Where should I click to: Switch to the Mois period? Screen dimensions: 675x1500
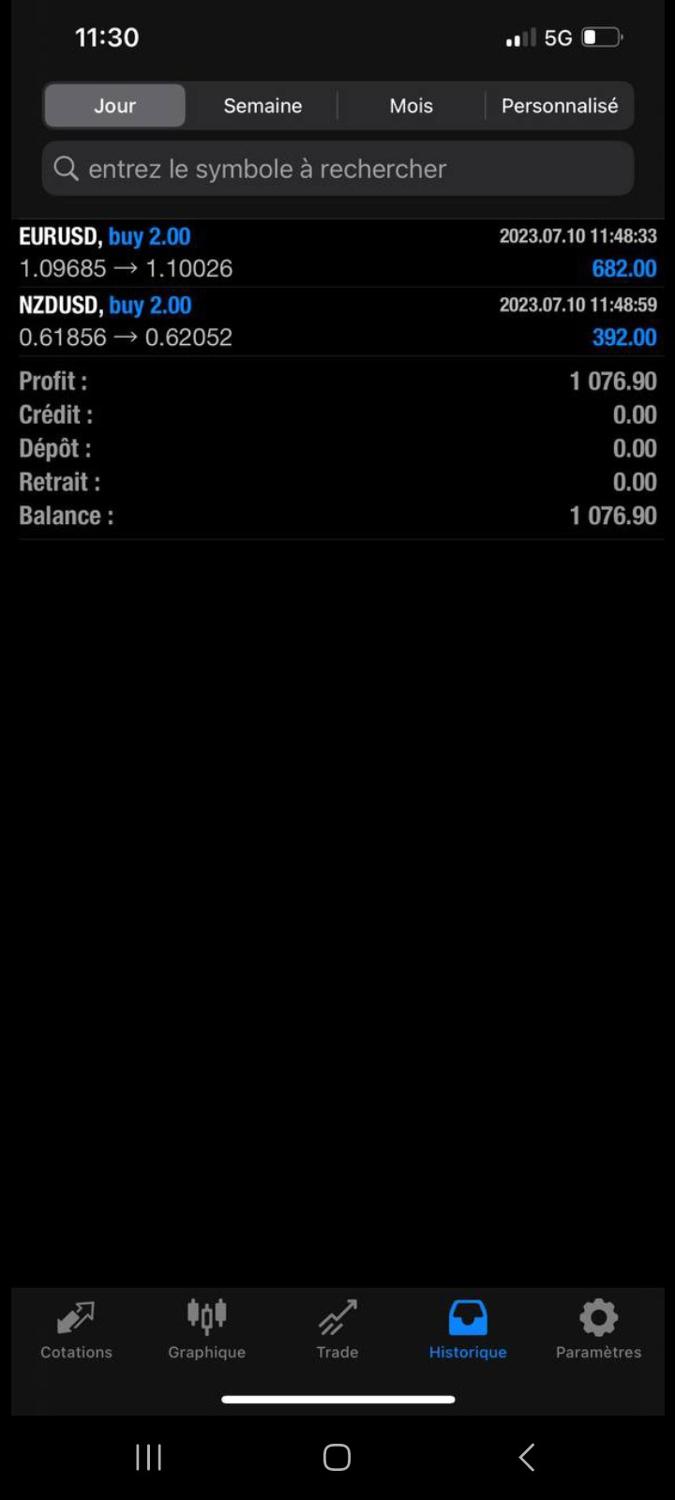click(411, 105)
